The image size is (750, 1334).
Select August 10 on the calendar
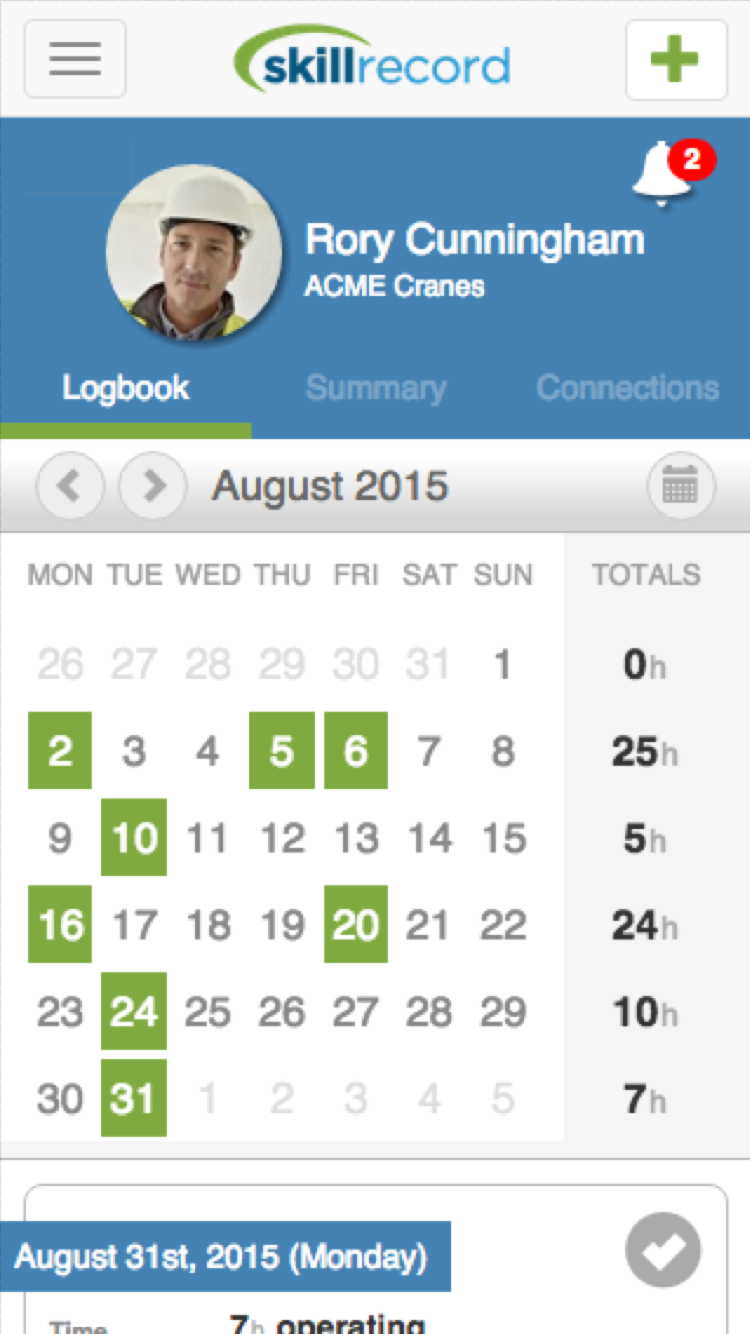(134, 838)
